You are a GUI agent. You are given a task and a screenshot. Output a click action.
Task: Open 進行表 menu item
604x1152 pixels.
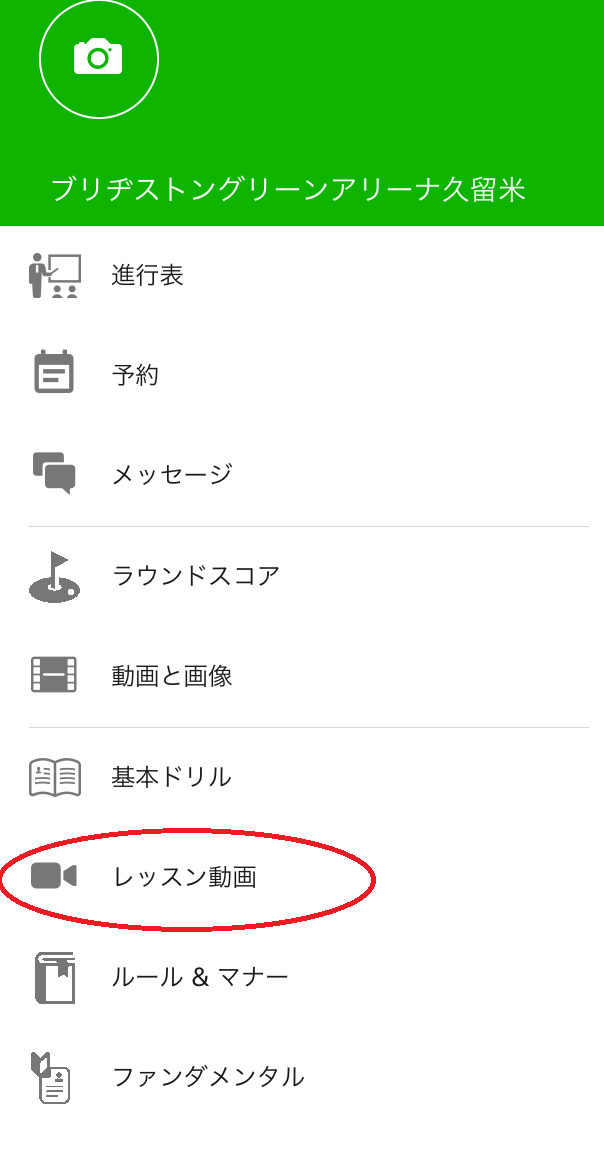tap(148, 276)
